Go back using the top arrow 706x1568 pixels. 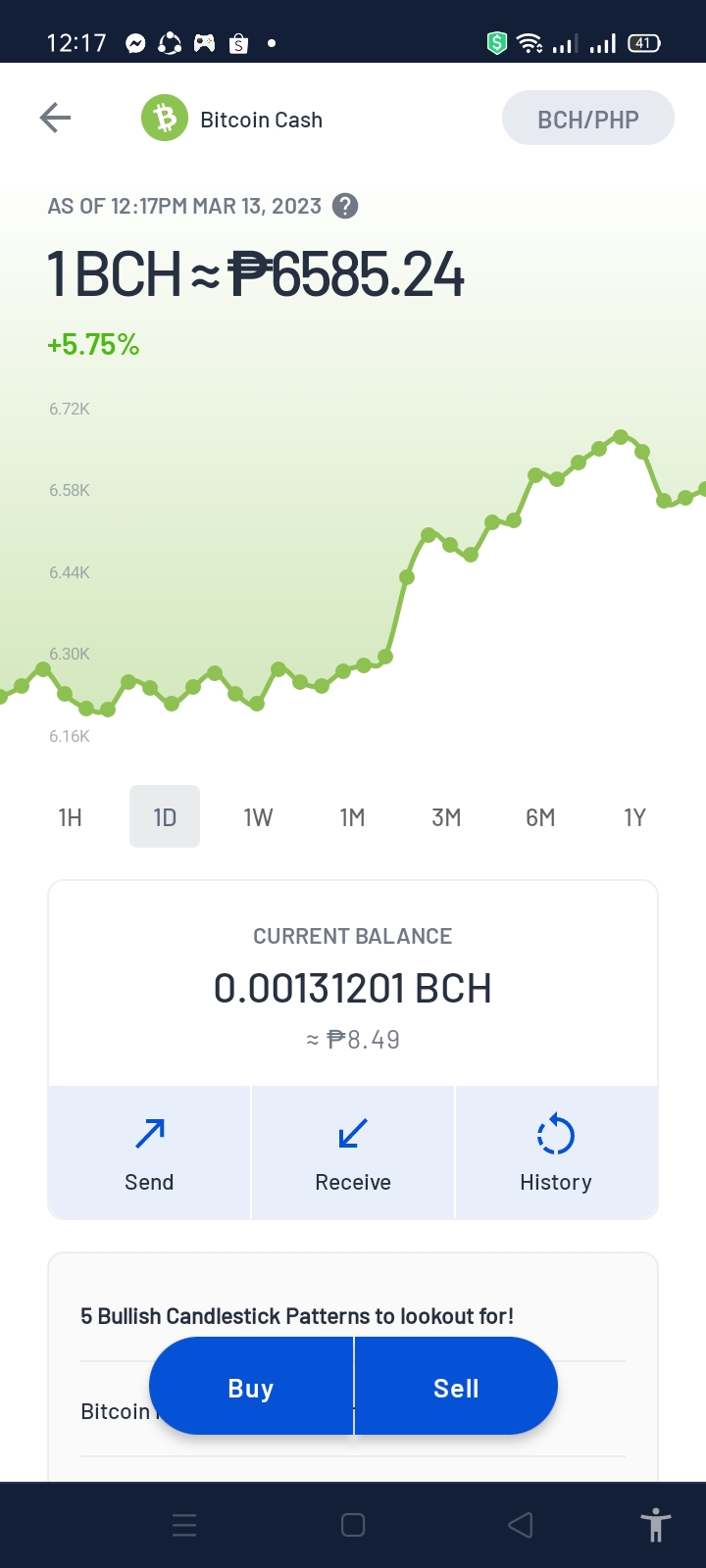[x=55, y=119]
